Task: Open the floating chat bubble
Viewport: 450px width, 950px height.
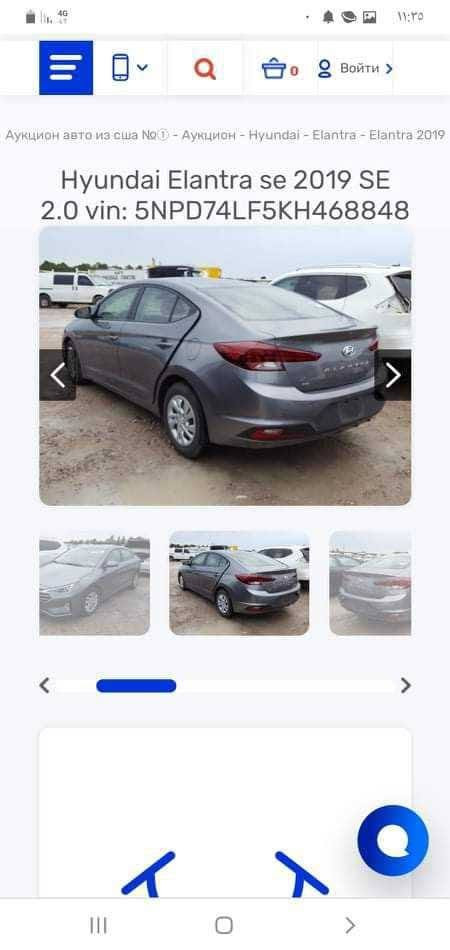Action: pyautogui.click(x=393, y=840)
